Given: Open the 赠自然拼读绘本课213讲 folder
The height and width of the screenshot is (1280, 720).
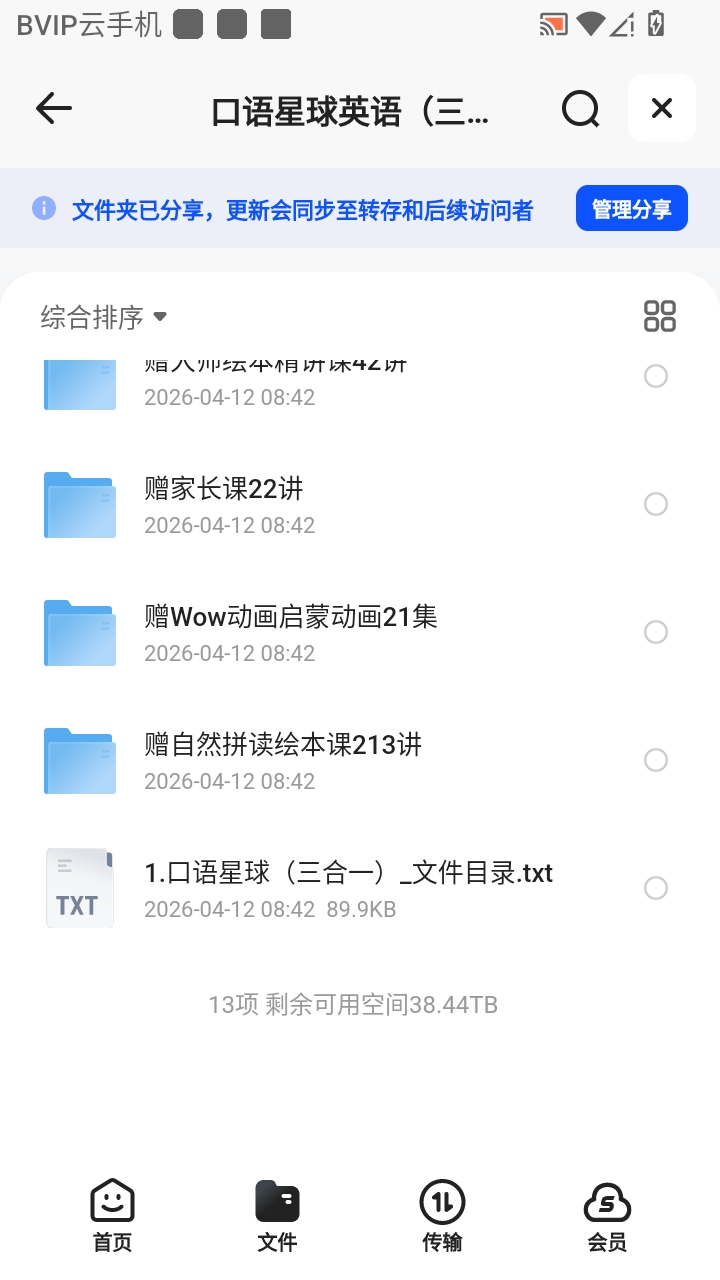Looking at the screenshot, I should click(283, 745).
